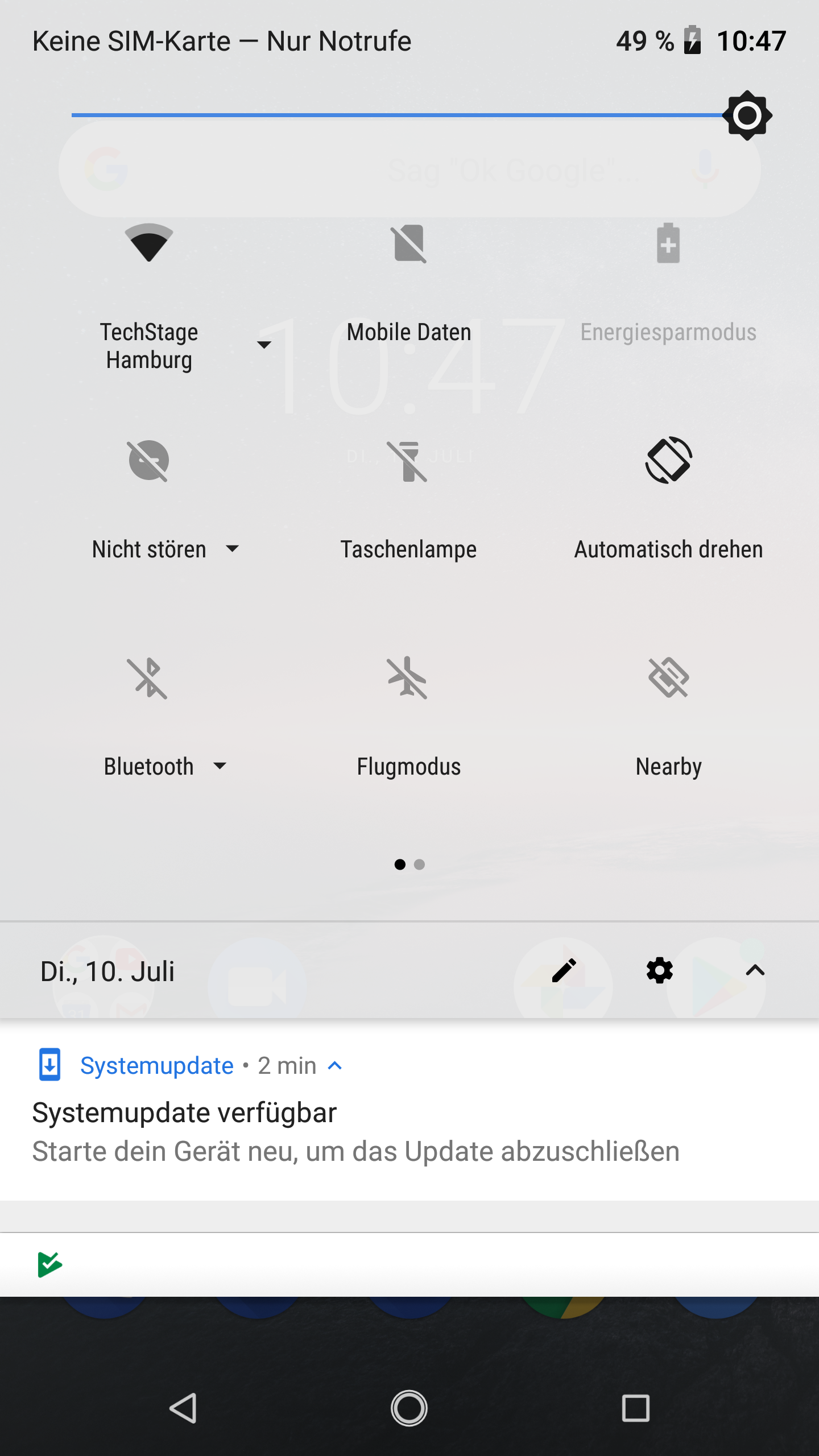Toggle the TechStage Hamburg Wi-Fi tile
The width and height of the screenshot is (819, 1456).
(x=149, y=243)
